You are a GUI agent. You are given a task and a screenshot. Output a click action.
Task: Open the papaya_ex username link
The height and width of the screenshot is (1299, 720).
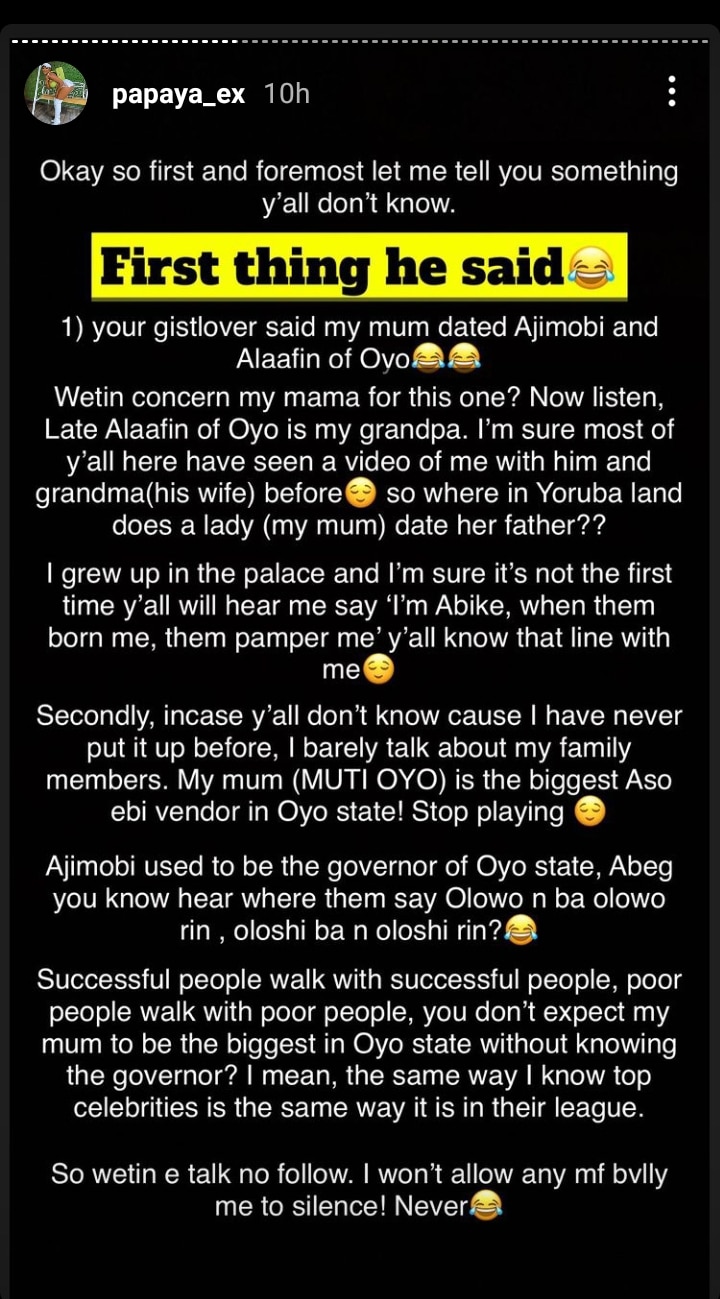pos(179,94)
